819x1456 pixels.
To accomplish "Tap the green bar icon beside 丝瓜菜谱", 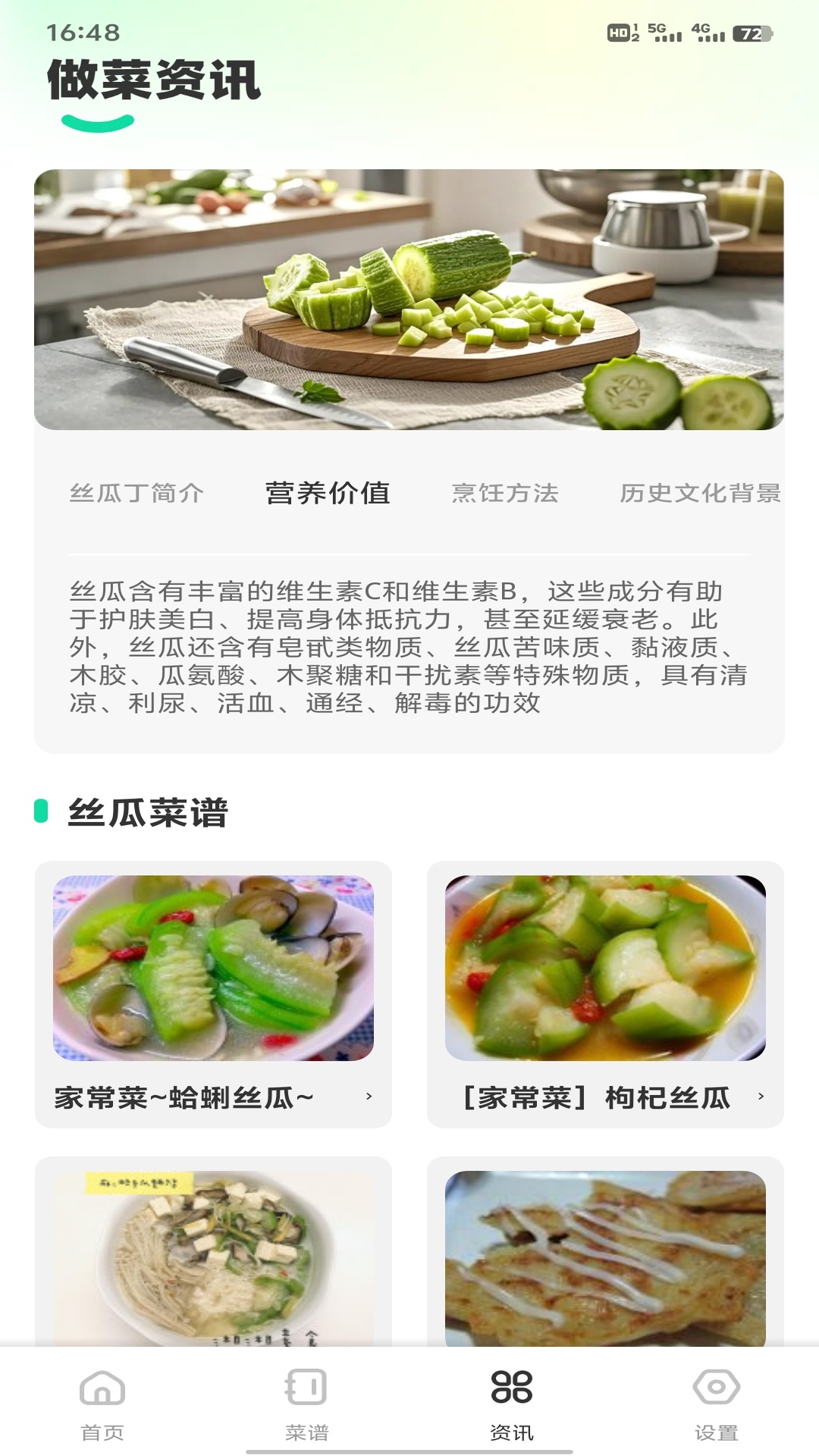I will (42, 811).
